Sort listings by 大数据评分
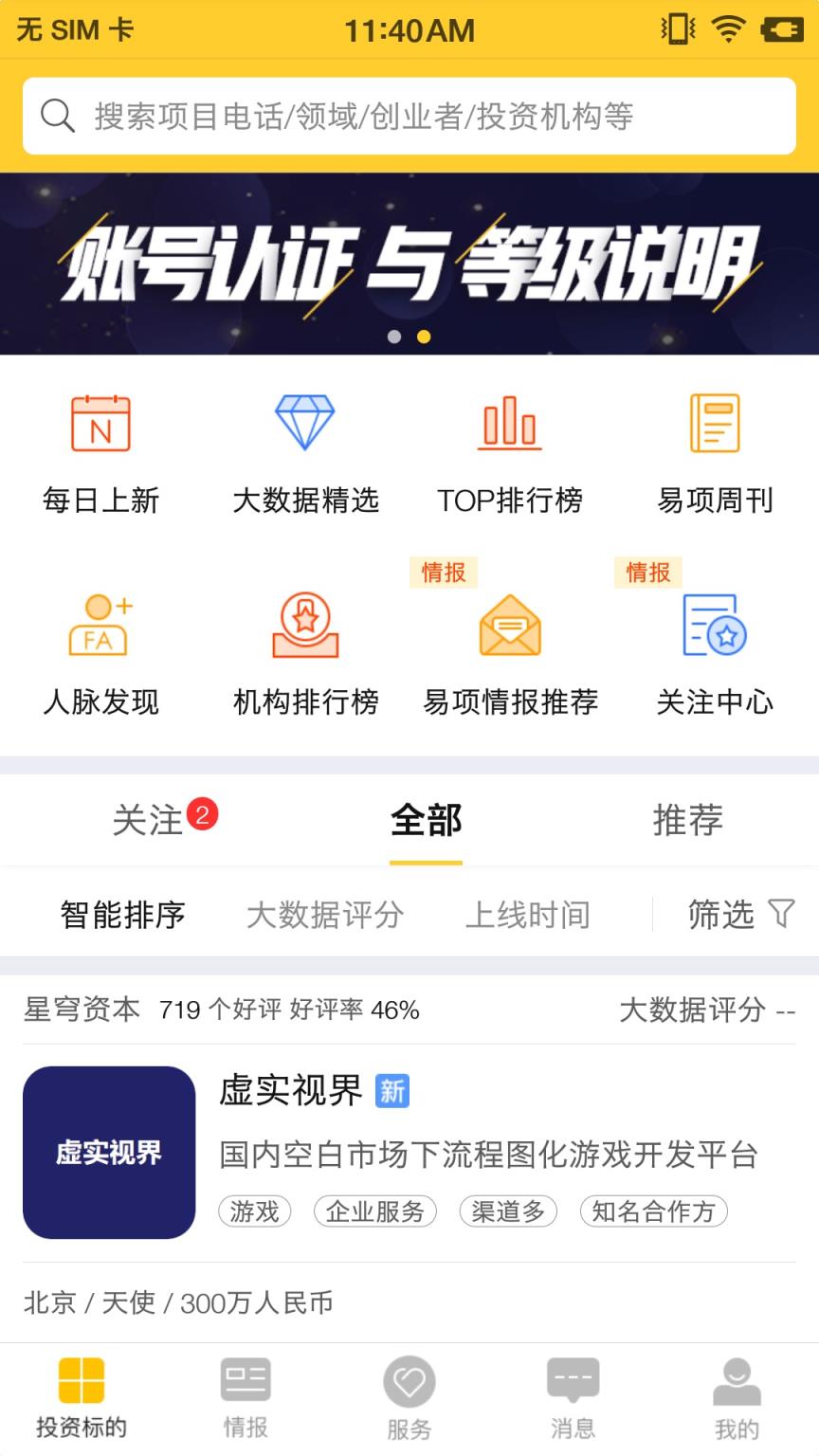Screen dimensions: 819x1456 pos(325,914)
